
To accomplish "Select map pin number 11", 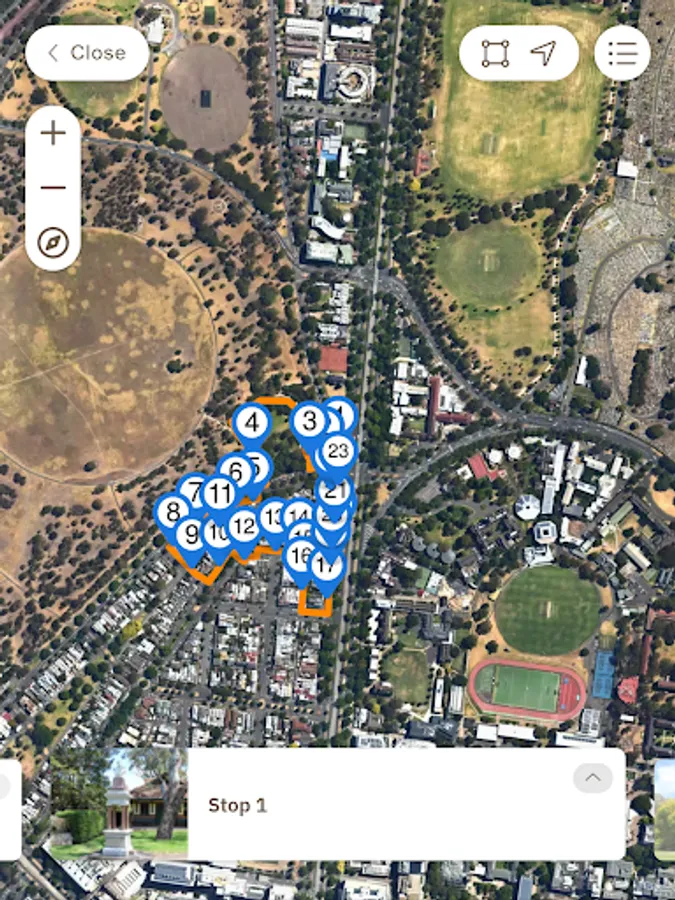I will click(218, 493).
